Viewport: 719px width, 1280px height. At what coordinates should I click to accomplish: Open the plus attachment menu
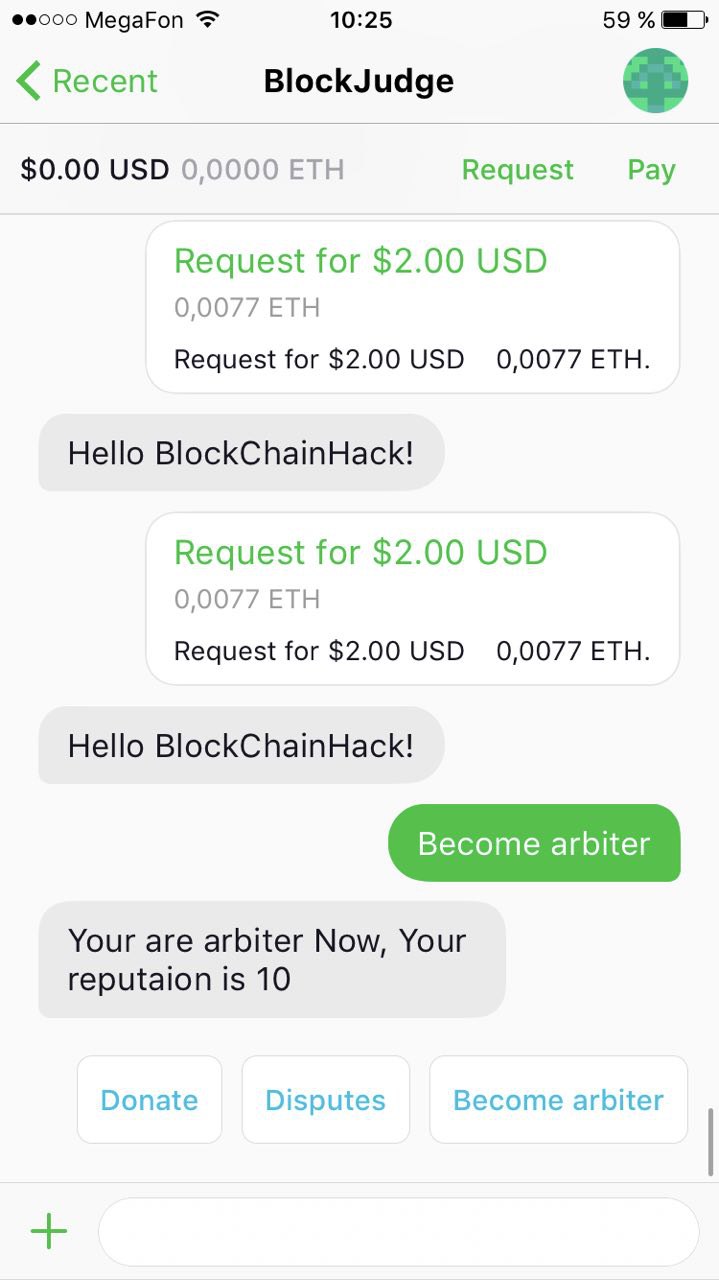tap(48, 1231)
